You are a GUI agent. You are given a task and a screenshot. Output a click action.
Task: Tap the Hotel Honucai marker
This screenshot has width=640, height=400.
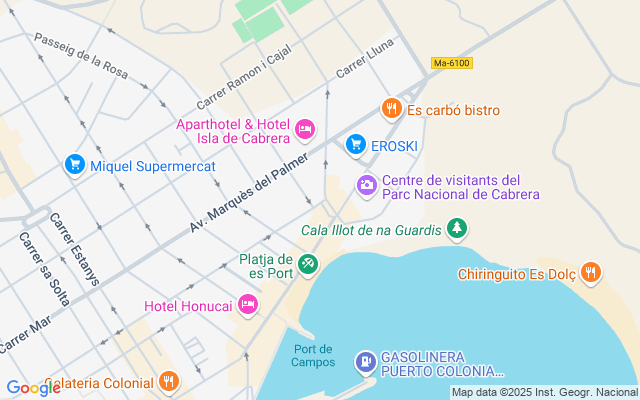[x=248, y=304]
